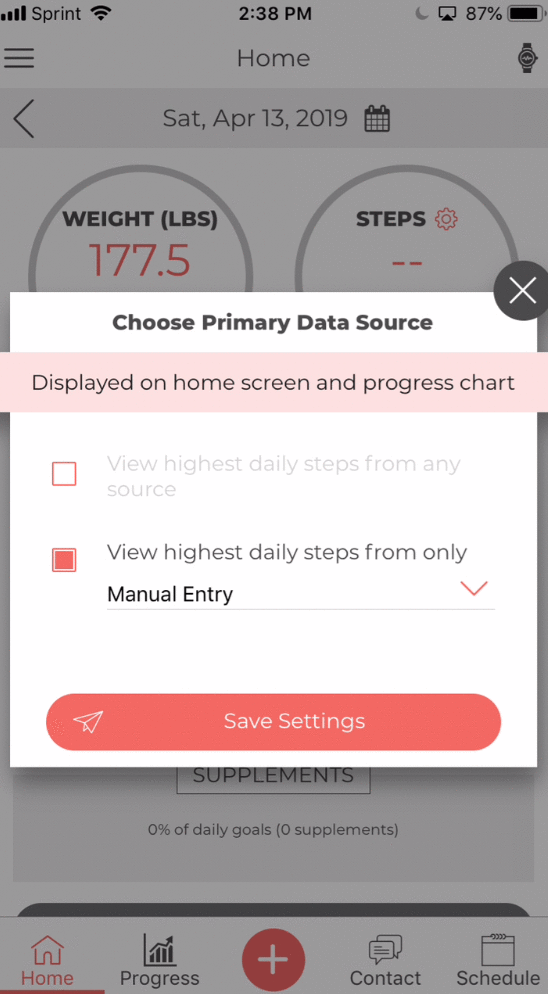Viewport: 548px width, 994px height.
Task: Switch to the Schedule tab
Action: click(x=498, y=961)
